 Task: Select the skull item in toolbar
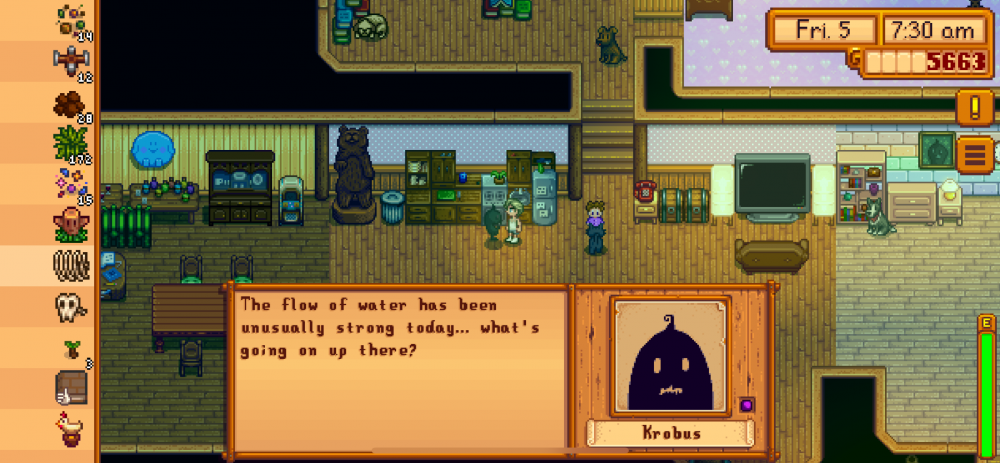(70, 307)
